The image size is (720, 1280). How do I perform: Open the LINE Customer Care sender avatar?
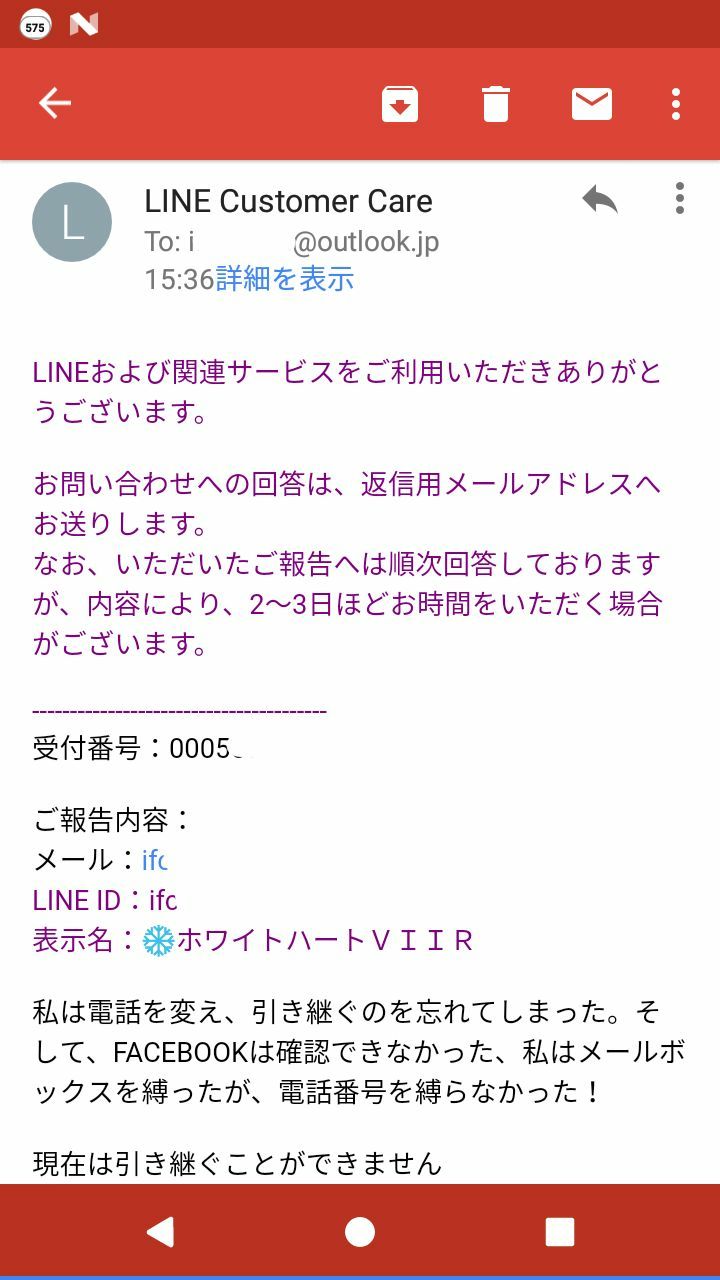tap(72, 222)
